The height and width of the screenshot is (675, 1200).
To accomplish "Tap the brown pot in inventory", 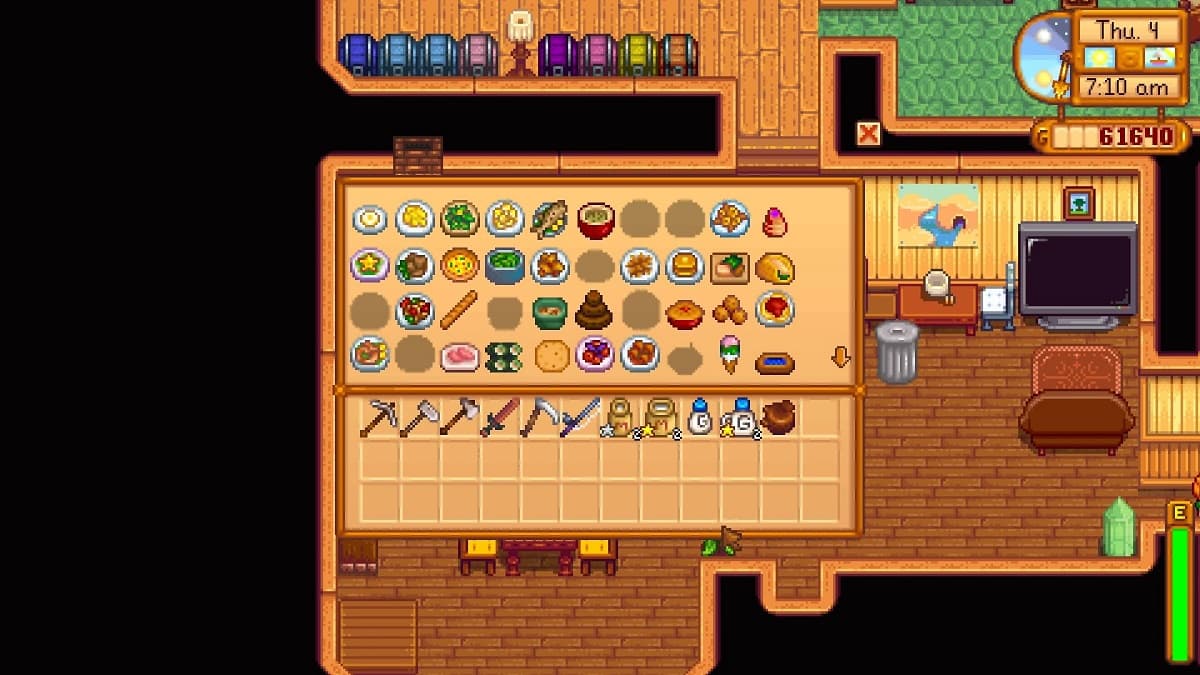I will (x=779, y=417).
